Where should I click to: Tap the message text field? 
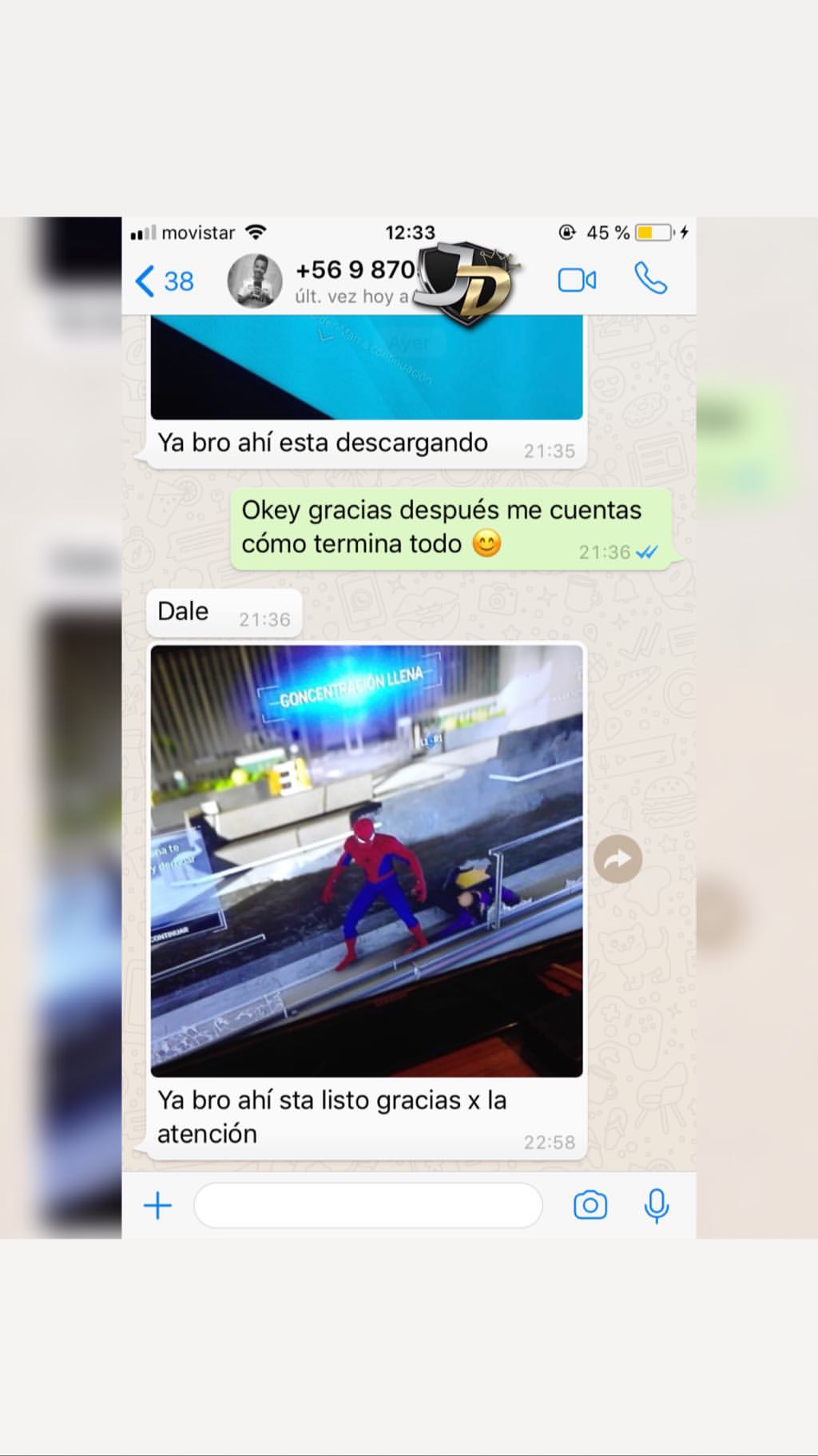[x=368, y=1205]
